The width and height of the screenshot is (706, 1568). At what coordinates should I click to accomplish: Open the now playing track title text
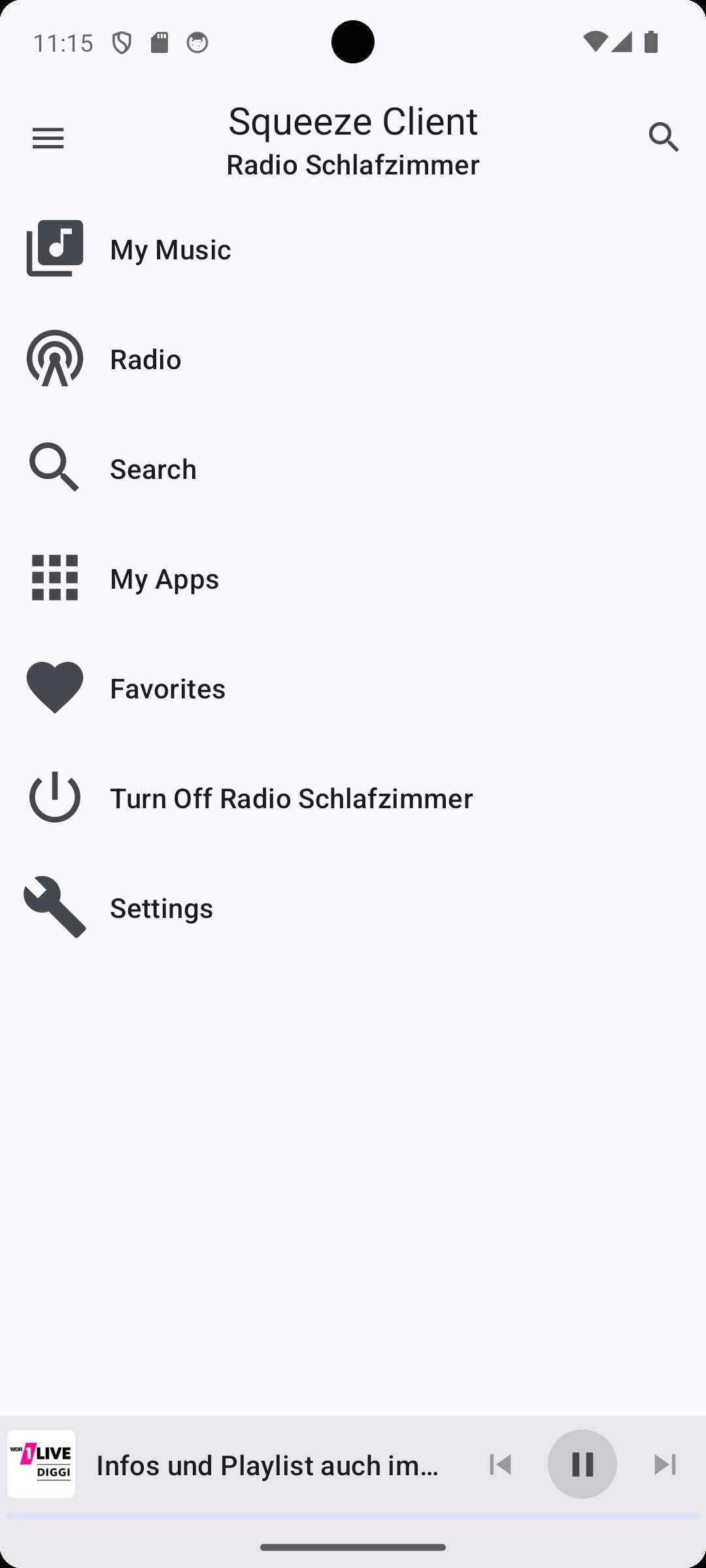coord(267,1465)
